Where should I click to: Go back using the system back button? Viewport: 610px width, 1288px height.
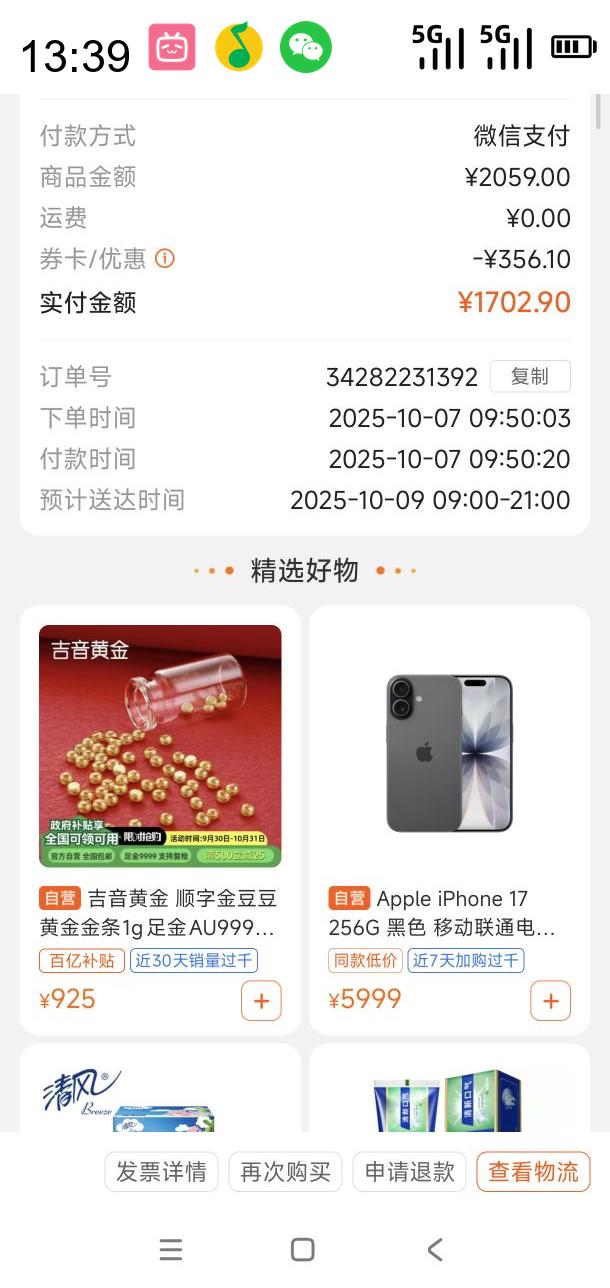[x=434, y=1249]
